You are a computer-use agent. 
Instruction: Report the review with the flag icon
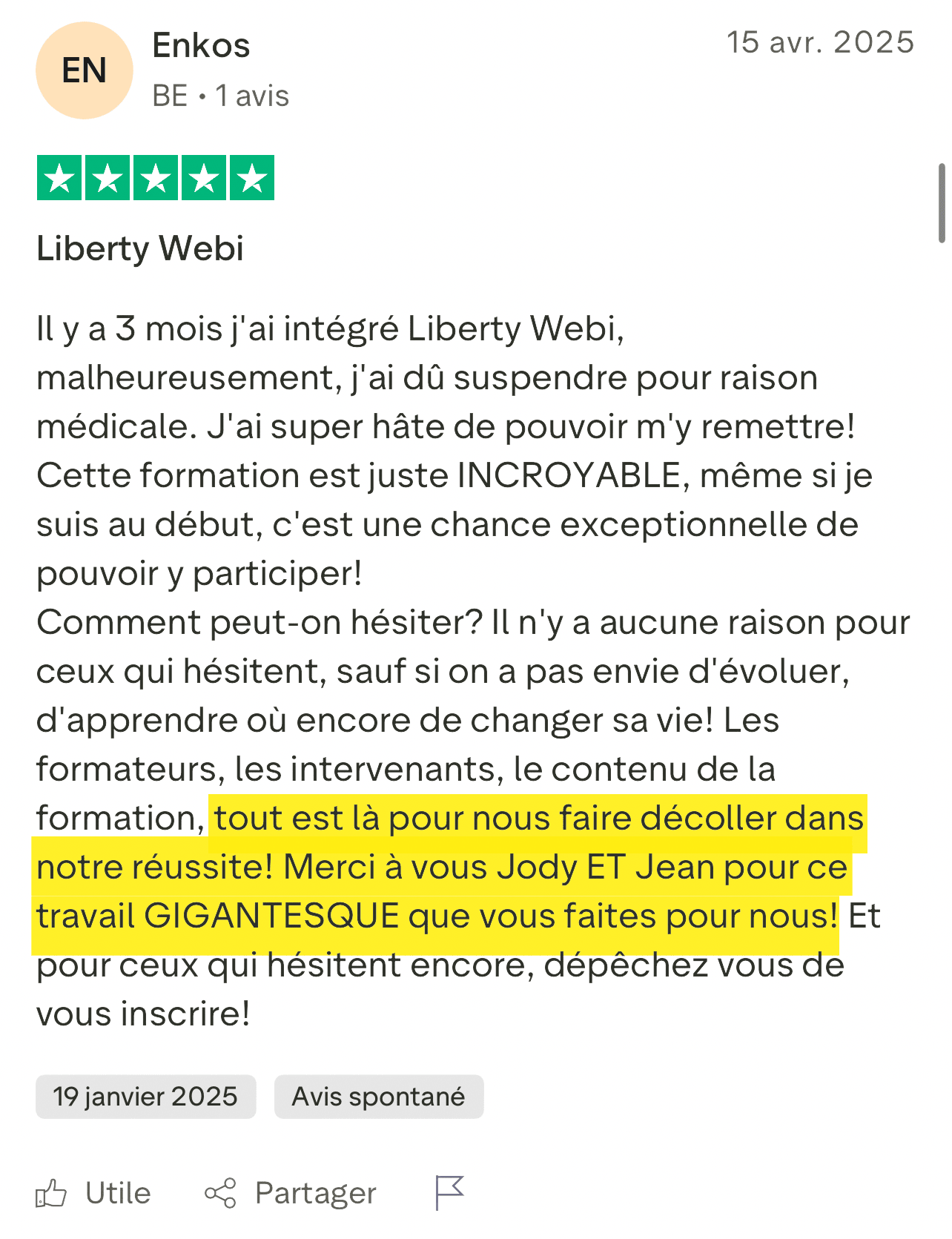click(x=449, y=1192)
